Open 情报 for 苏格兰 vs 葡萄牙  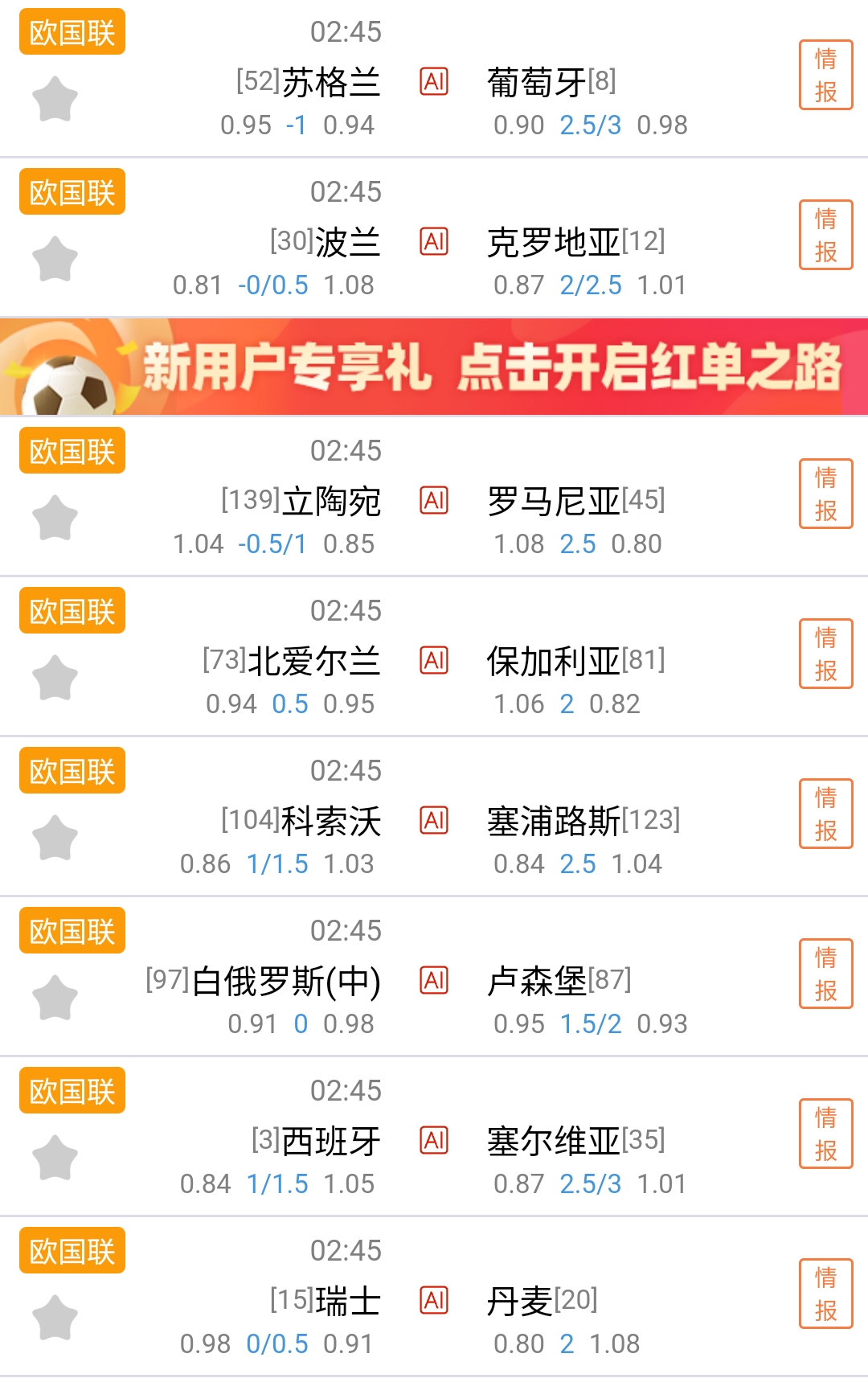point(825,75)
